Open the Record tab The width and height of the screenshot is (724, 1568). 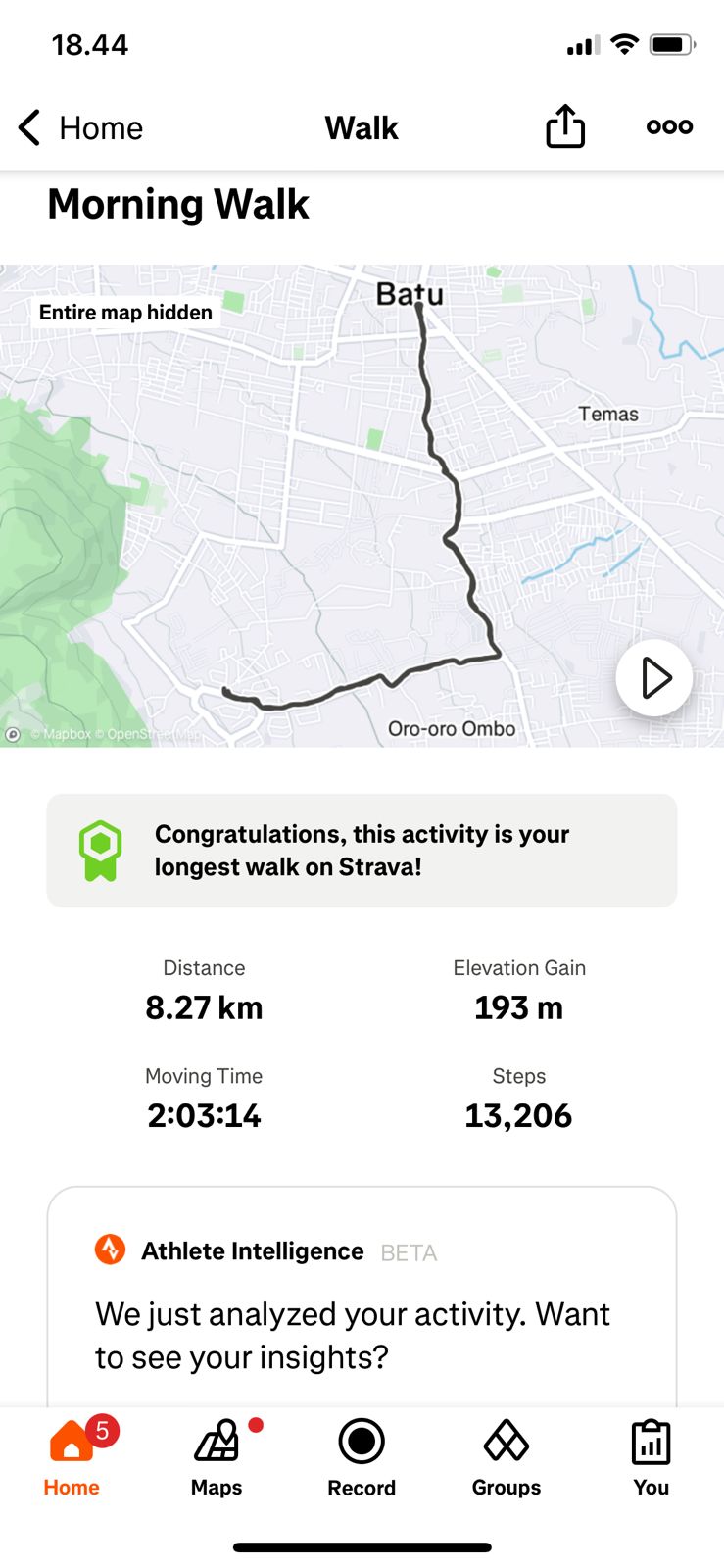coord(362,1457)
